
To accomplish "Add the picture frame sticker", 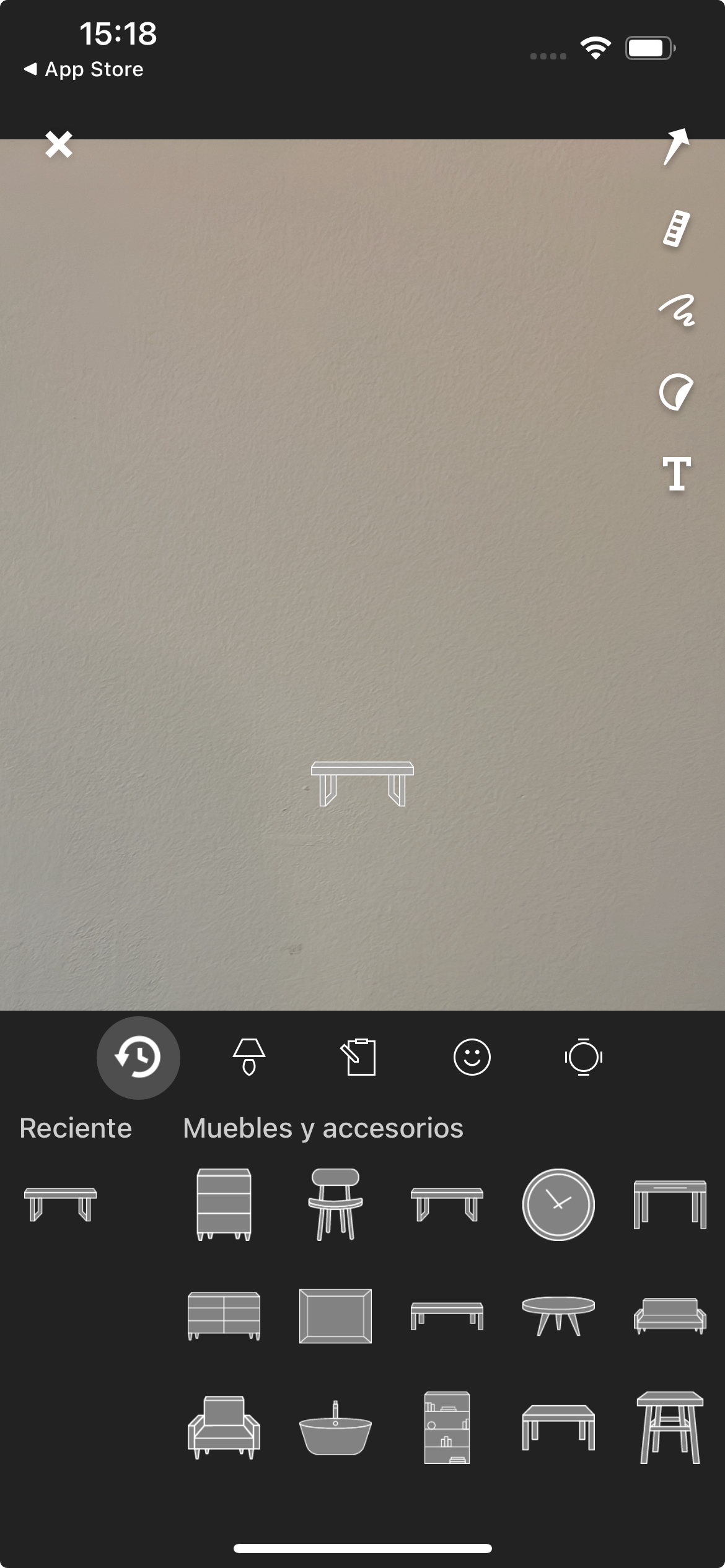I will [x=335, y=1316].
